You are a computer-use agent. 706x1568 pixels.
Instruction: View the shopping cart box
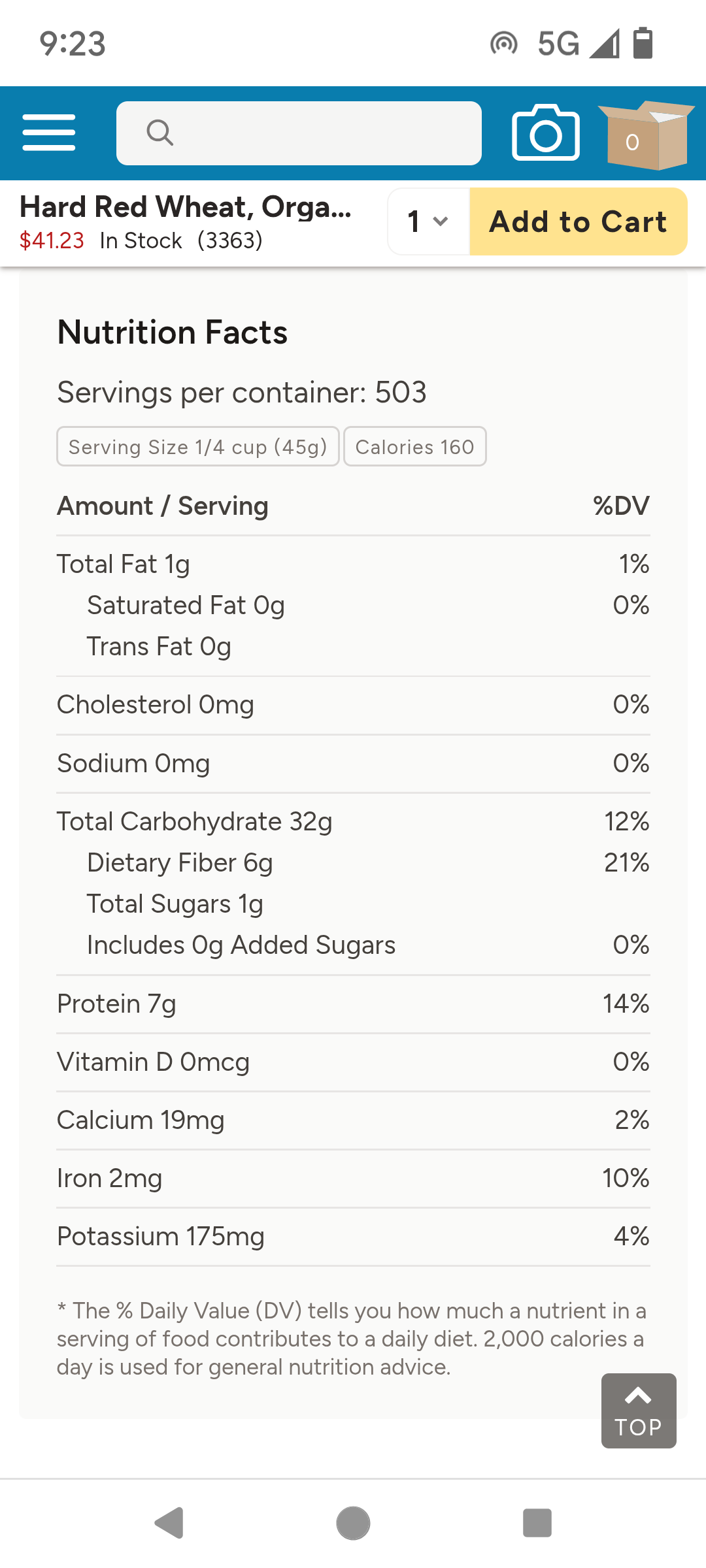tap(645, 135)
